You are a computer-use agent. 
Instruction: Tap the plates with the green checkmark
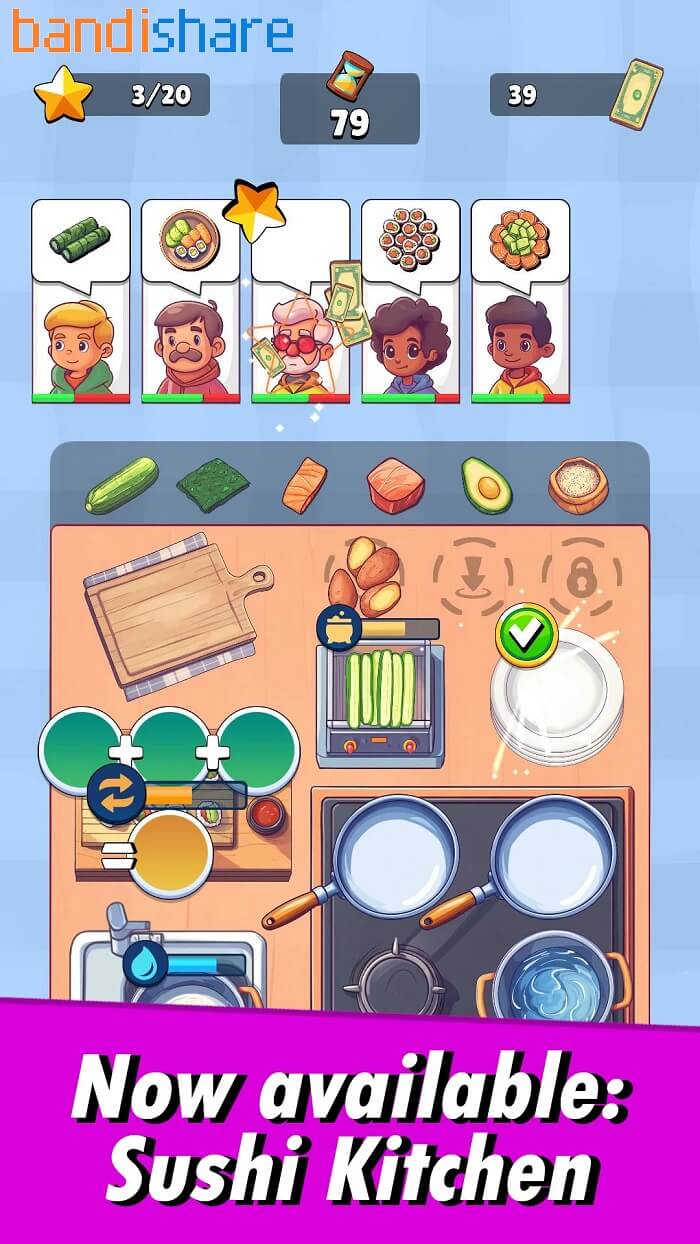[556, 695]
